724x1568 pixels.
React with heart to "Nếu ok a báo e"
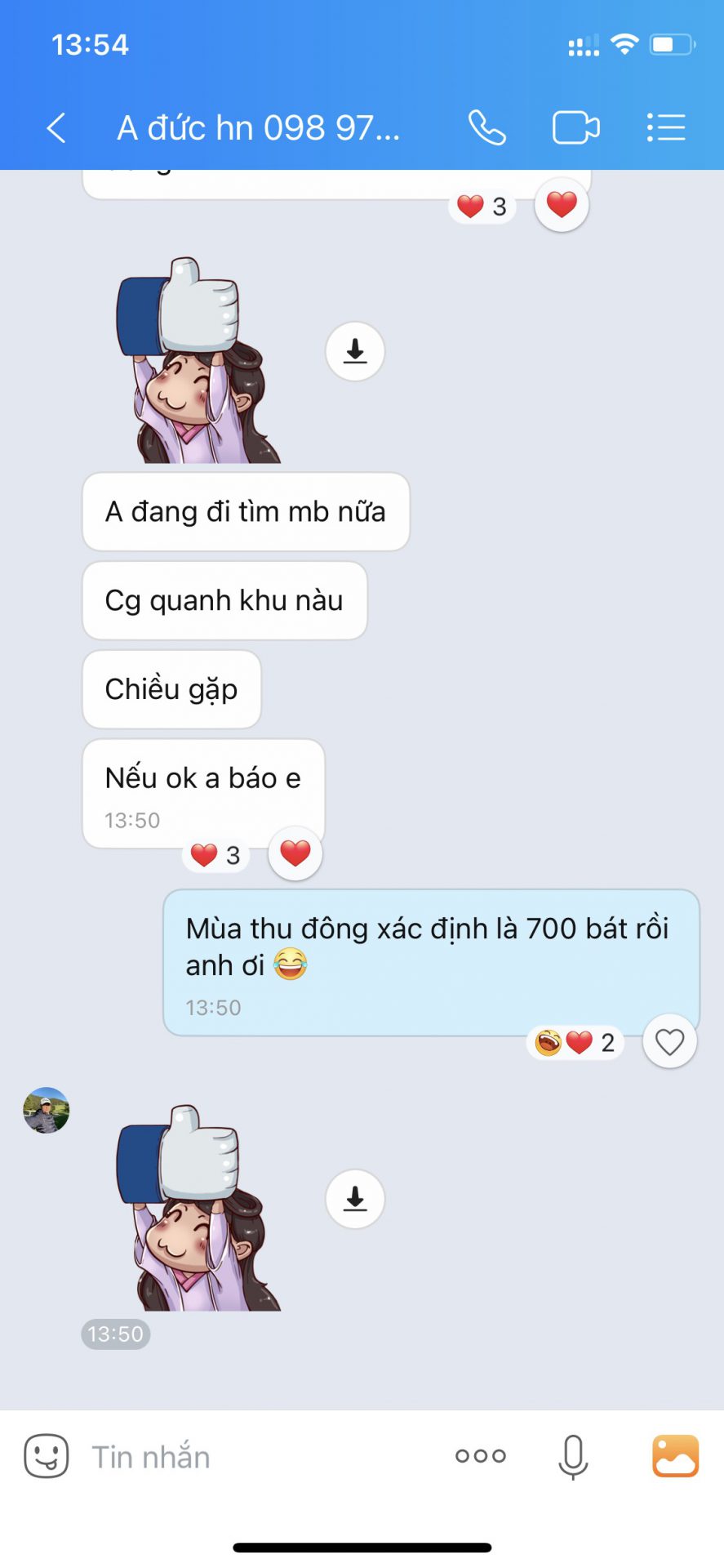click(x=295, y=853)
